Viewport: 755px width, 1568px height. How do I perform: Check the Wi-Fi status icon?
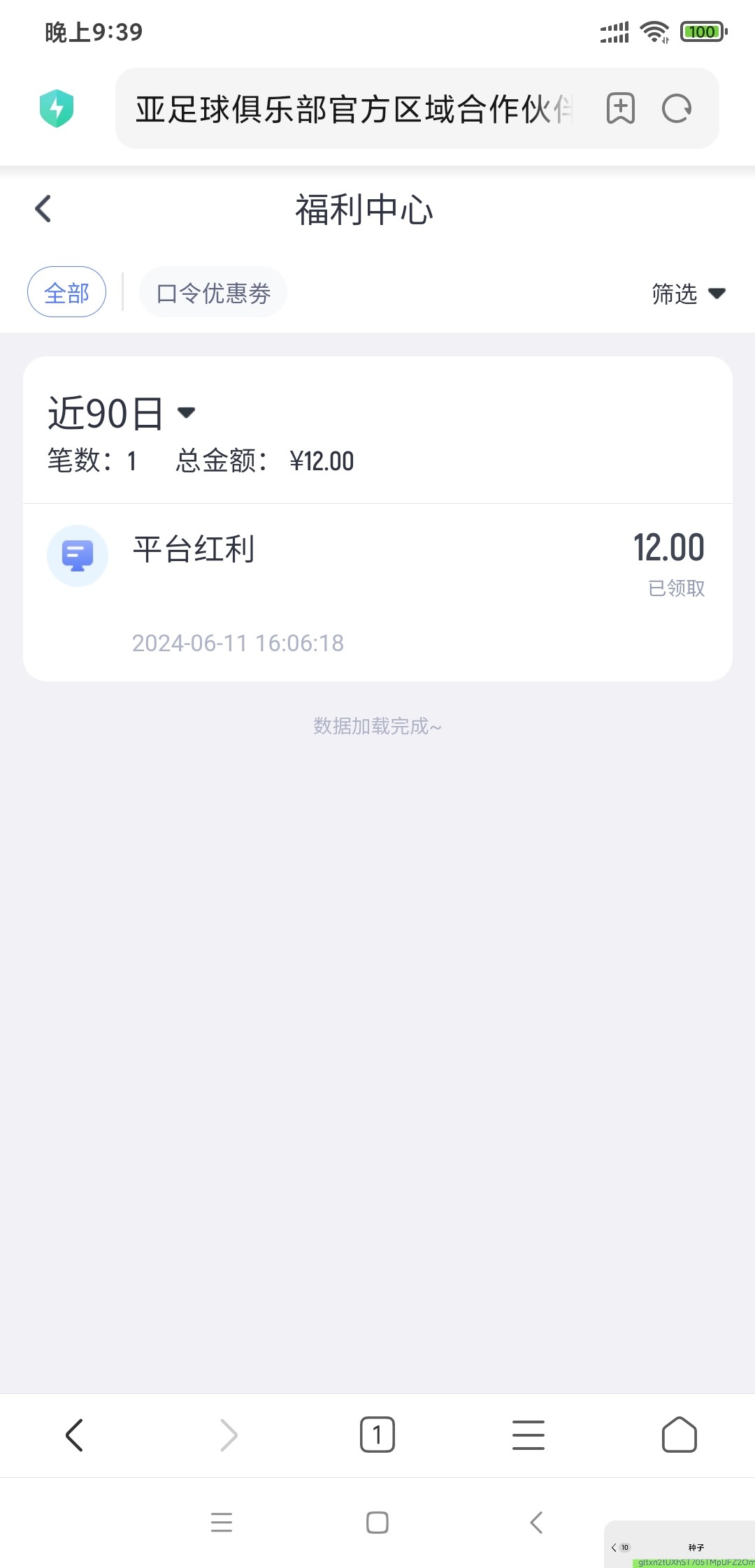tap(654, 31)
